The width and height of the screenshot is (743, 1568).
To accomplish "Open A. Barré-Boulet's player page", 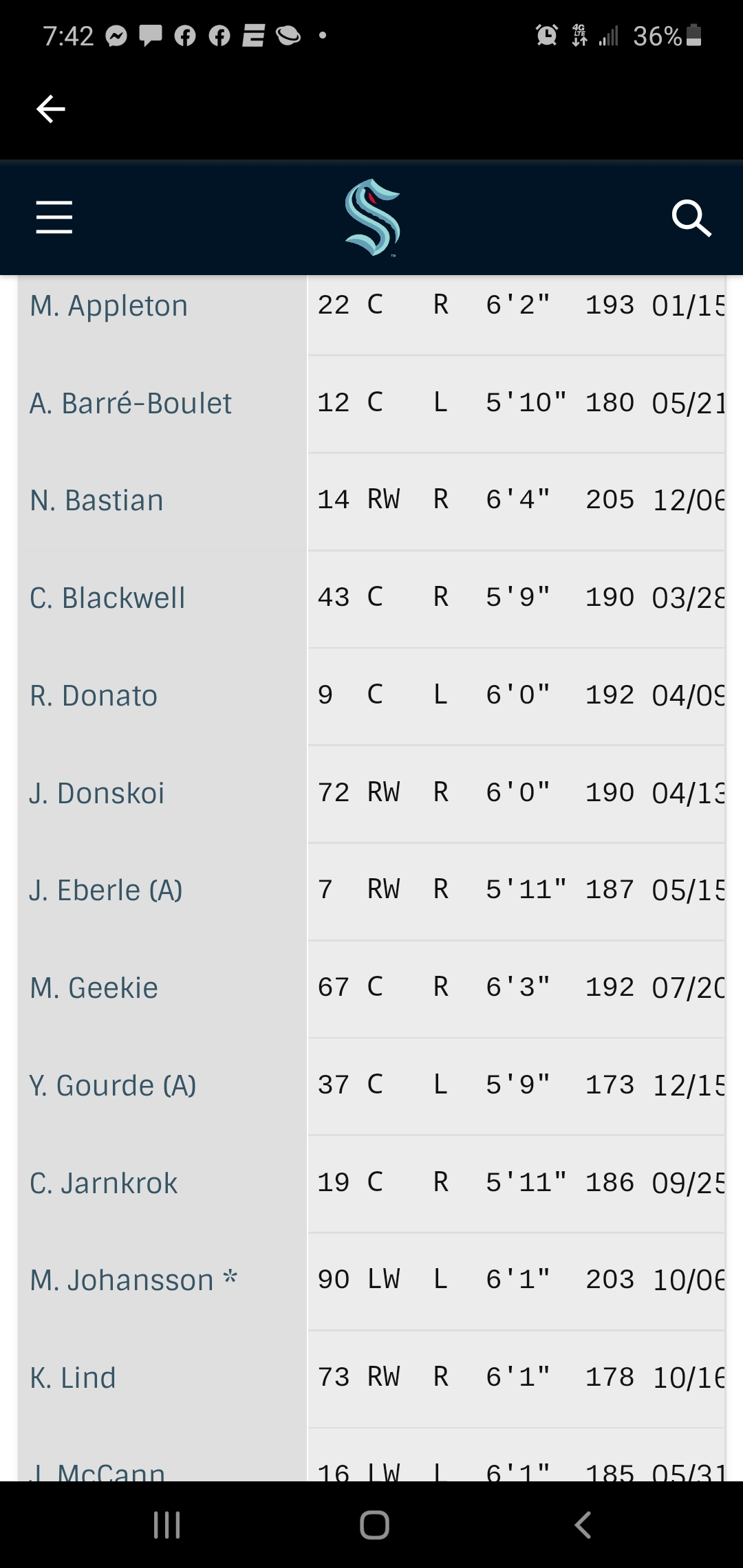I will (x=131, y=404).
